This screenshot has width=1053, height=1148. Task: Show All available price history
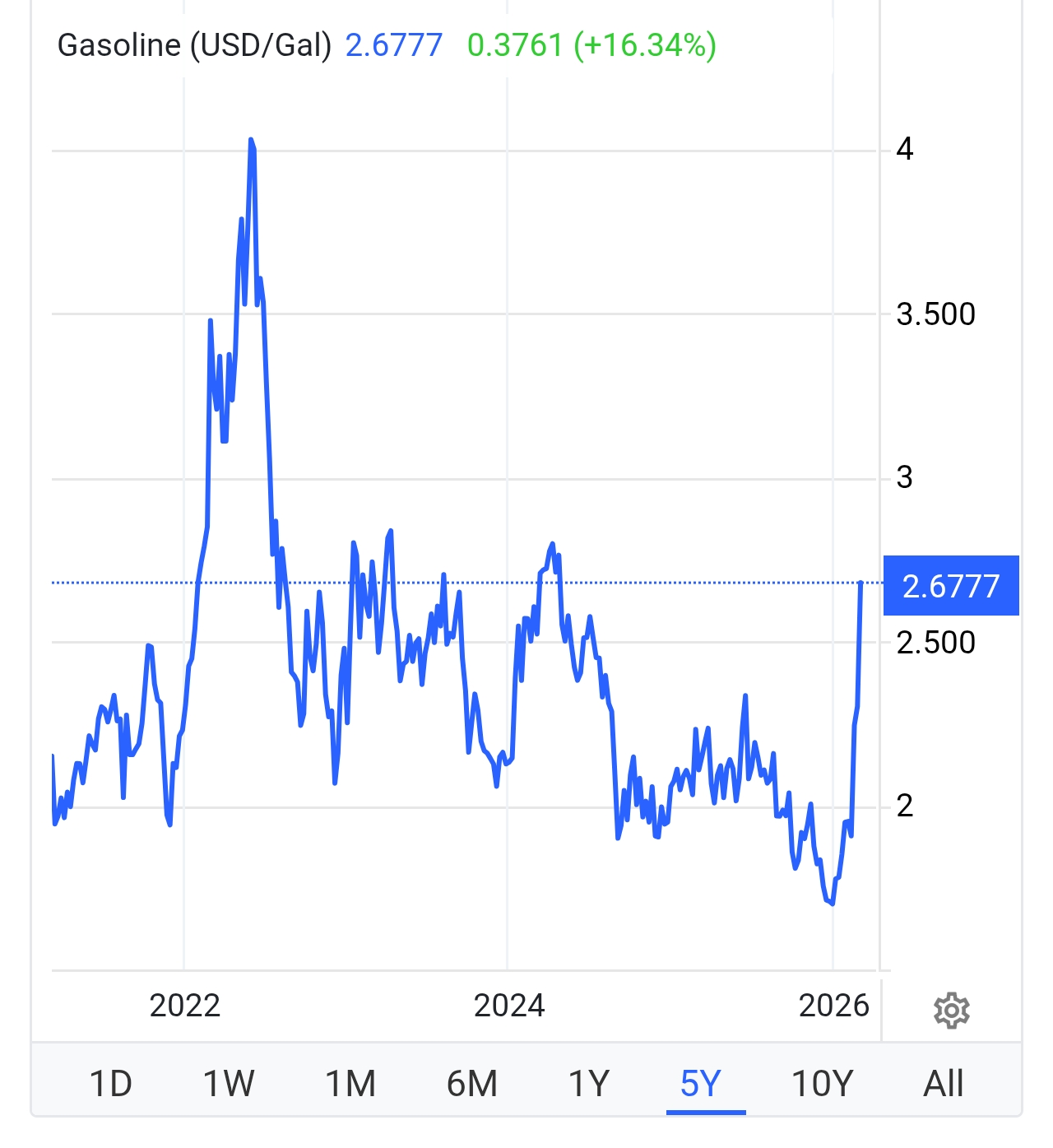click(x=944, y=1083)
